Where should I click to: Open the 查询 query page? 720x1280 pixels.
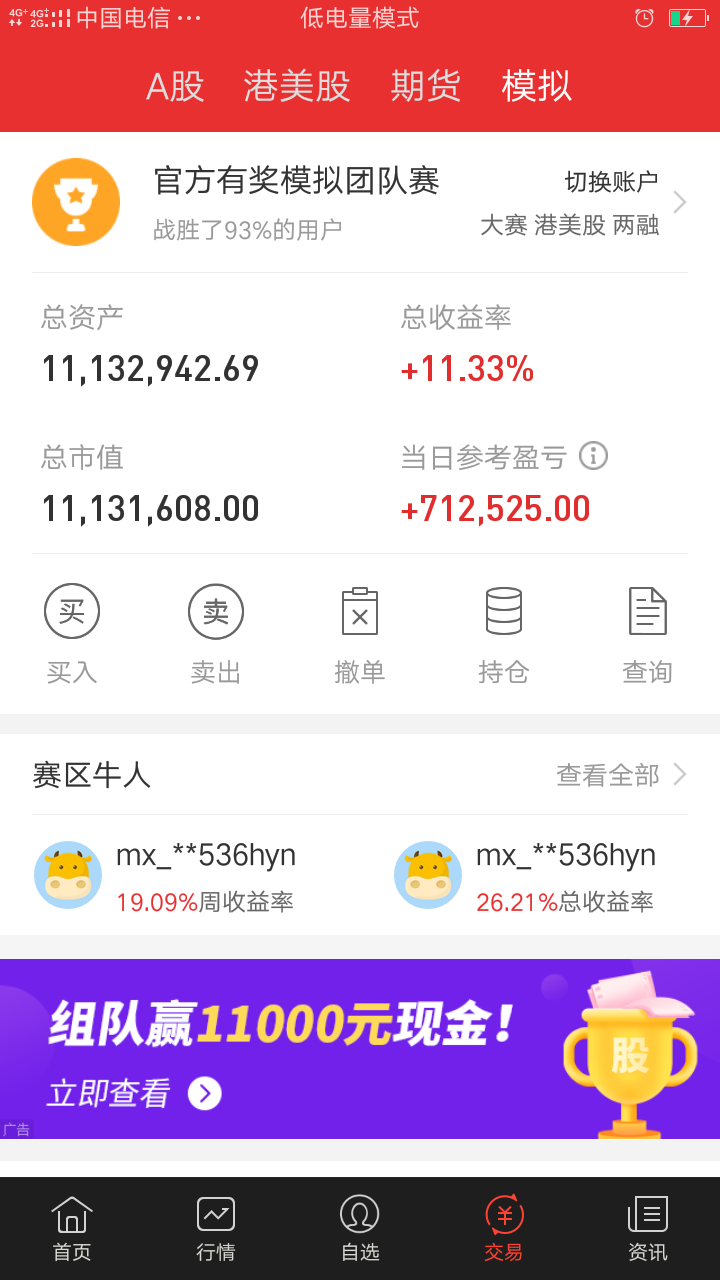(648, 634)
